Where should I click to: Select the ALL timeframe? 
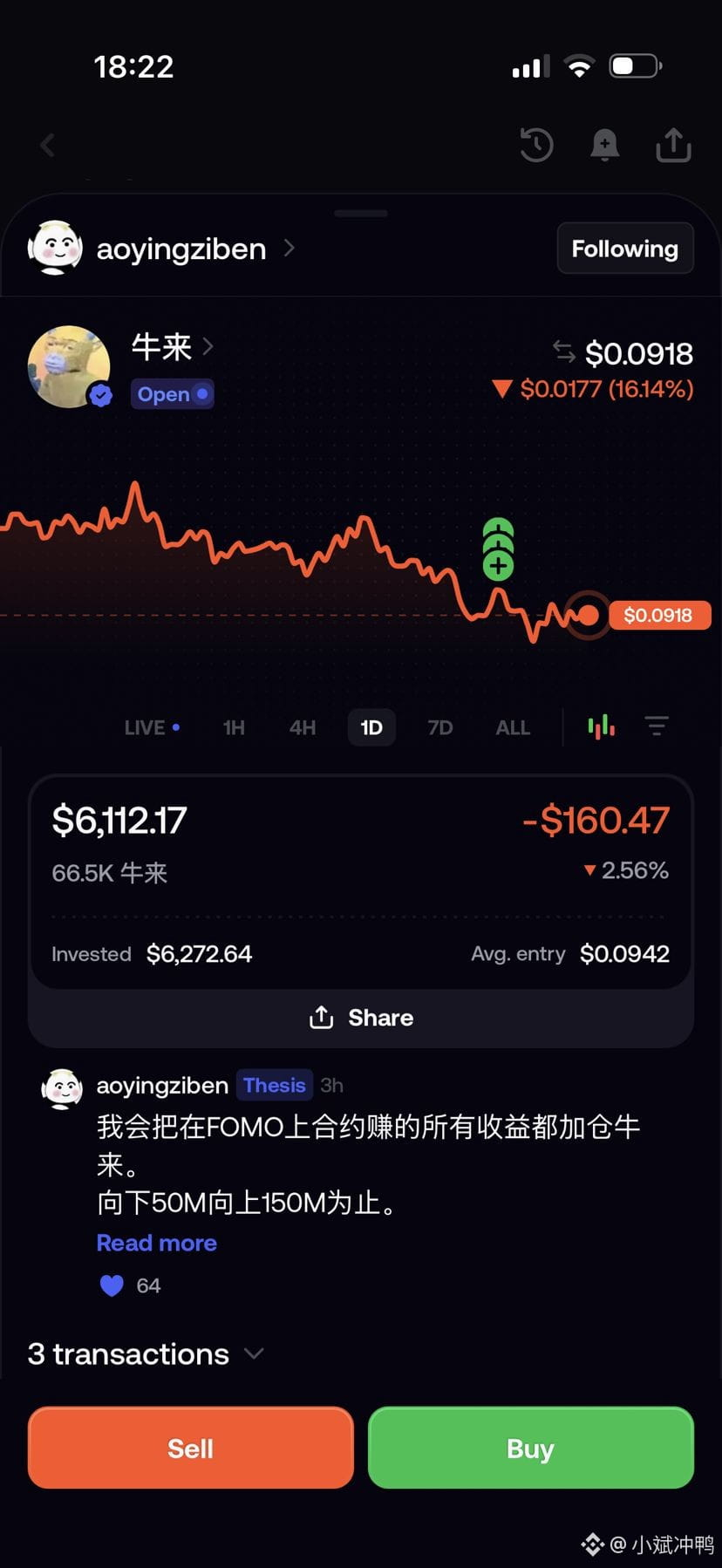[x=513, y=727]
